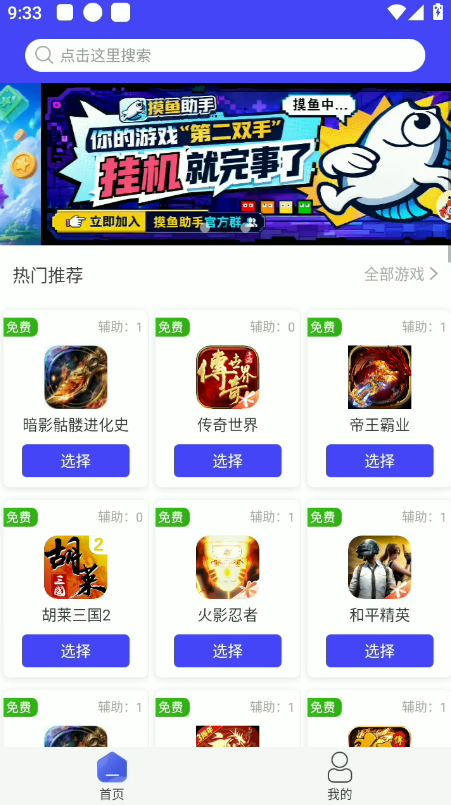The height and width of the screenshot is (805, 451).
Task: Tap the search box at the top
Action: click(225, 55)
